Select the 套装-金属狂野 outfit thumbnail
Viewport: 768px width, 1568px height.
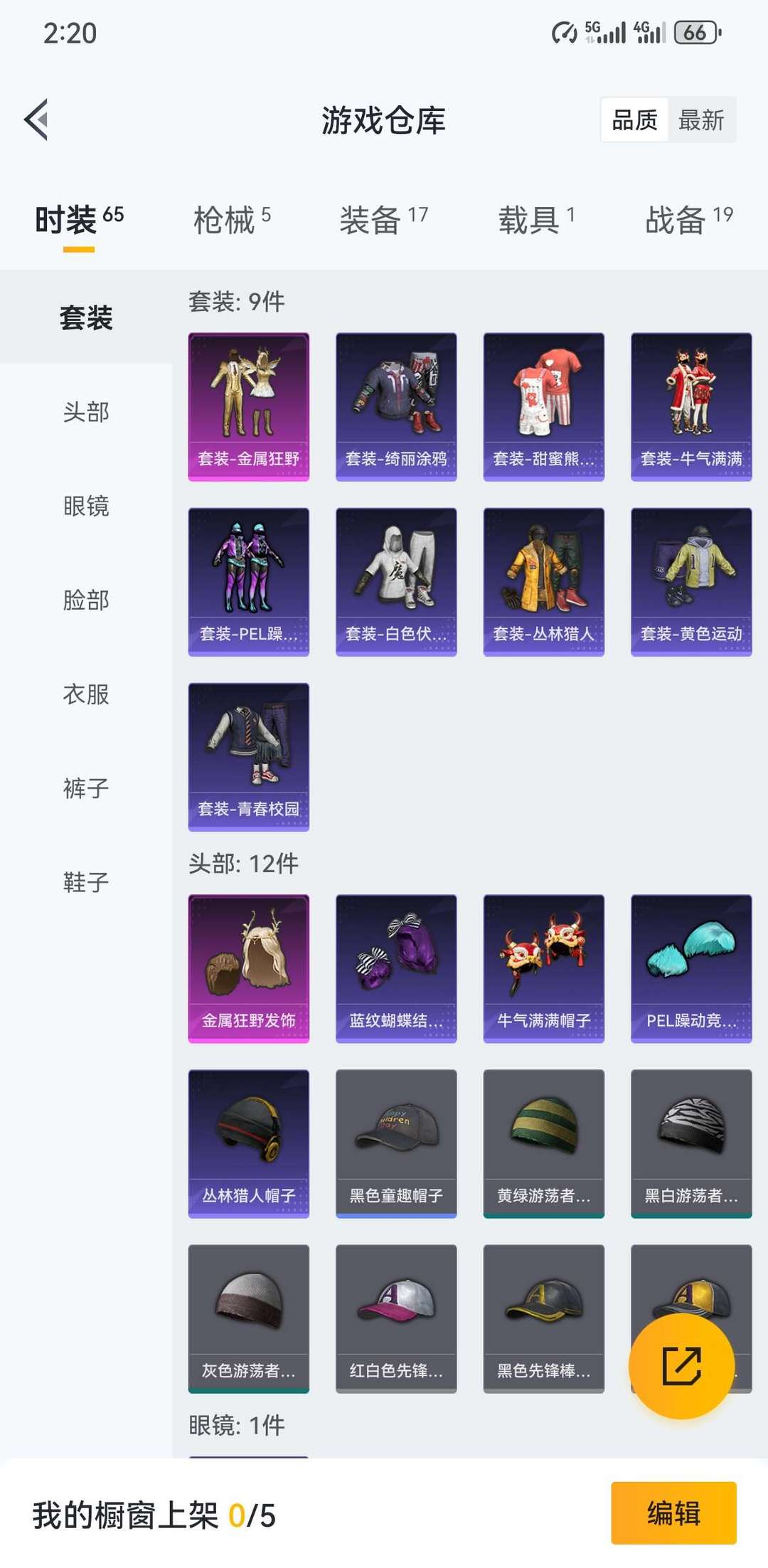[x=248, y=406]
